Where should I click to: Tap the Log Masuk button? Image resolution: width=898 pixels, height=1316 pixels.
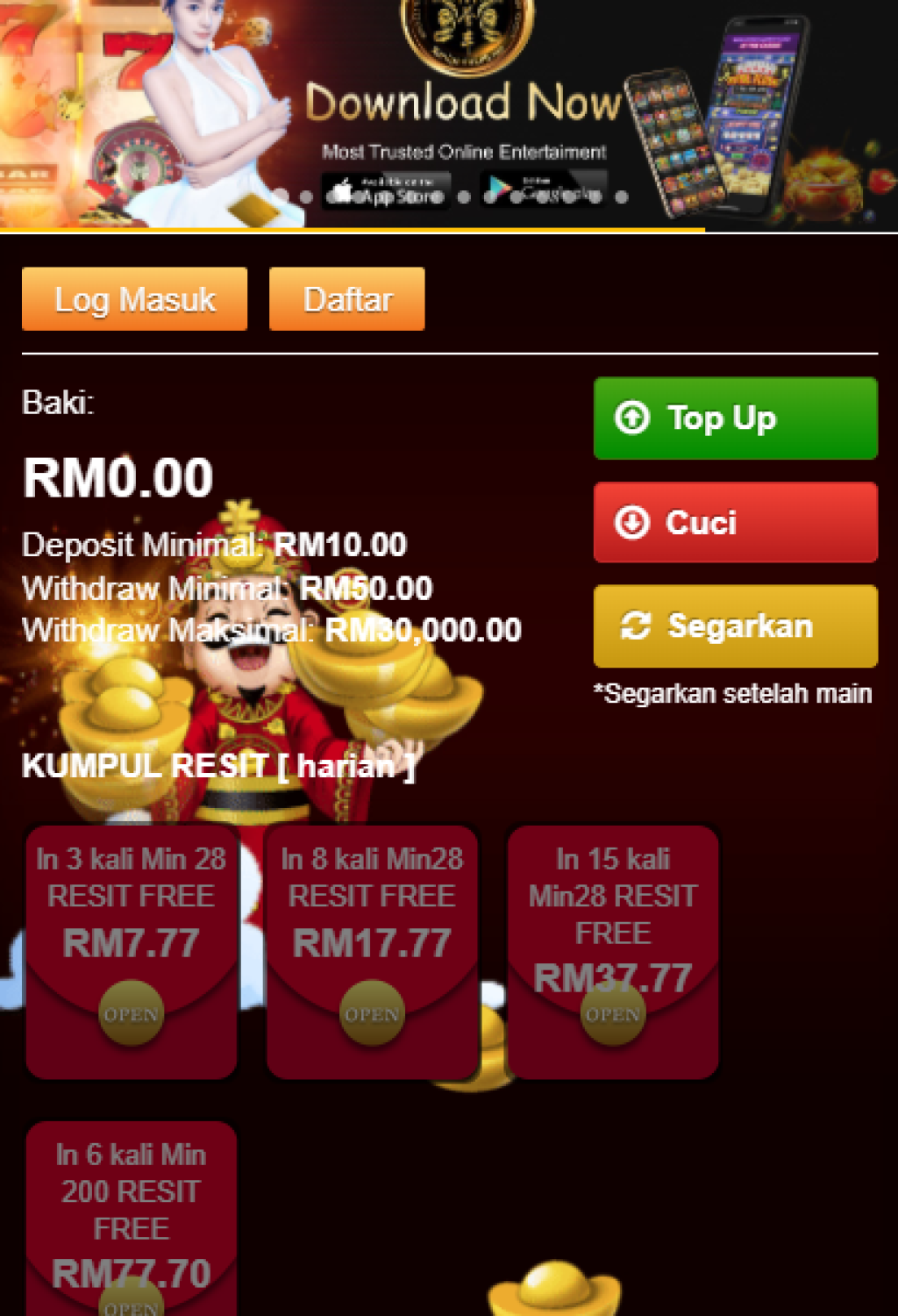click(134, 299)
